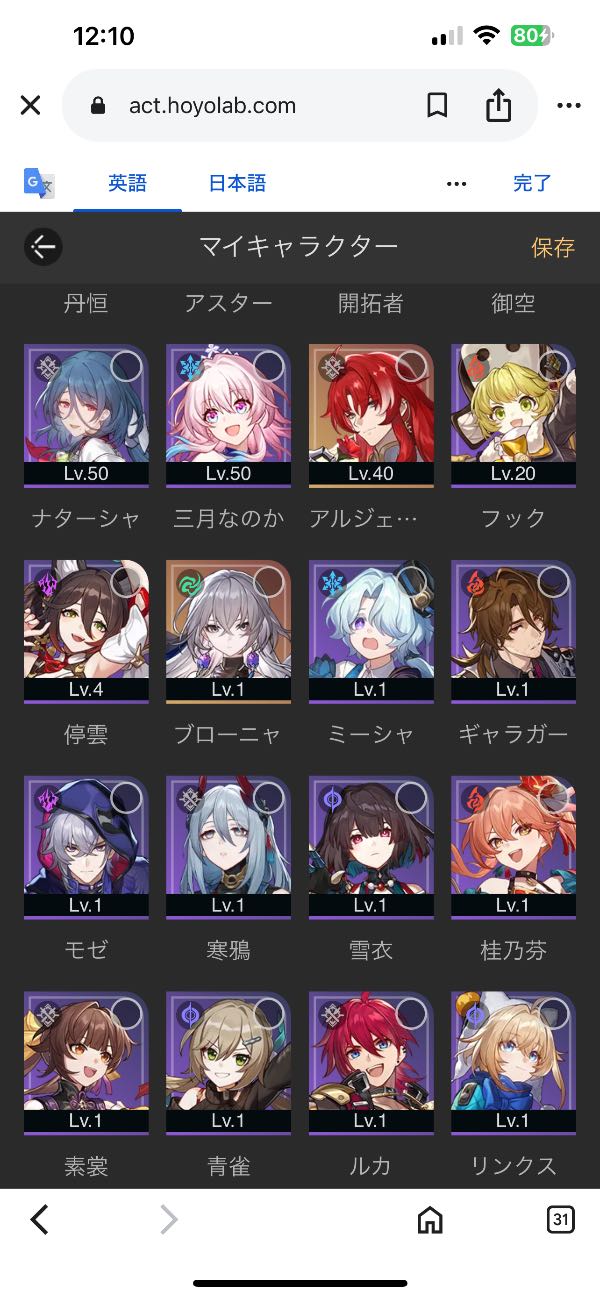Open the browser overflow menu
The height and width of the screenshot is (1298, 600).
tap(568, 105)
